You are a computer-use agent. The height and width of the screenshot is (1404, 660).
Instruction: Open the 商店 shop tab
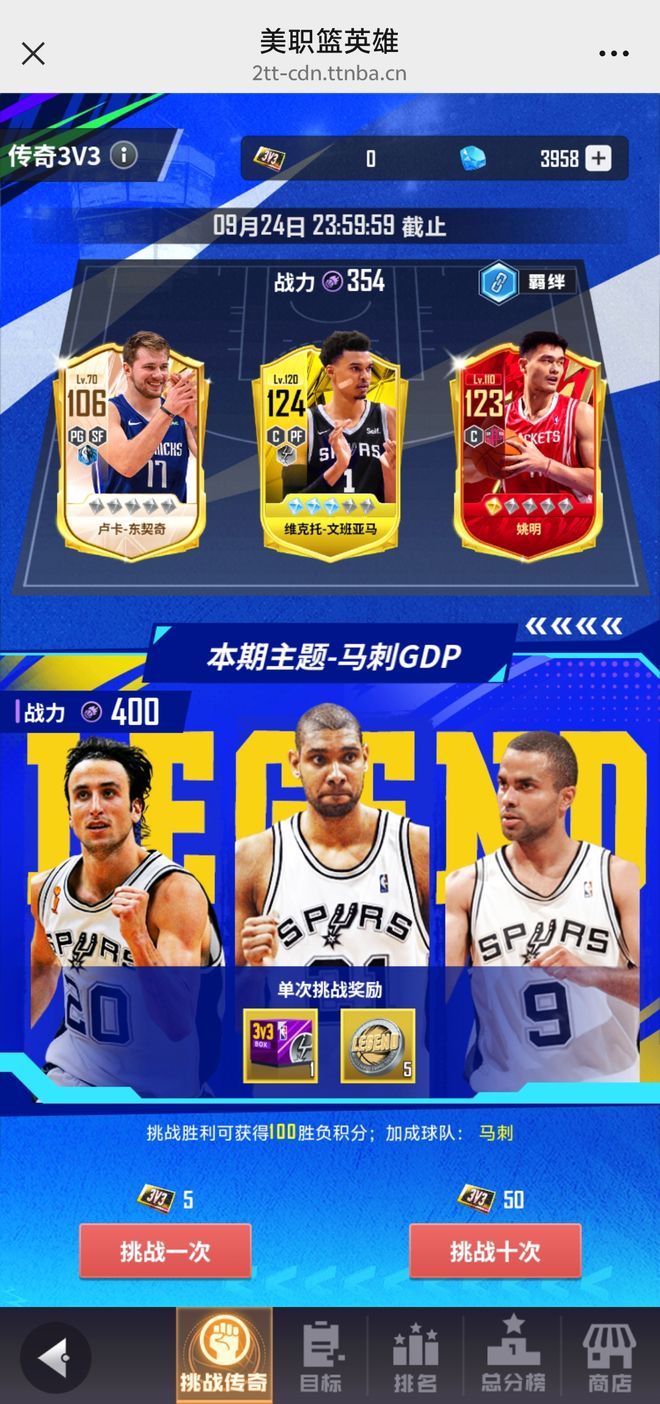(609, 1356)
